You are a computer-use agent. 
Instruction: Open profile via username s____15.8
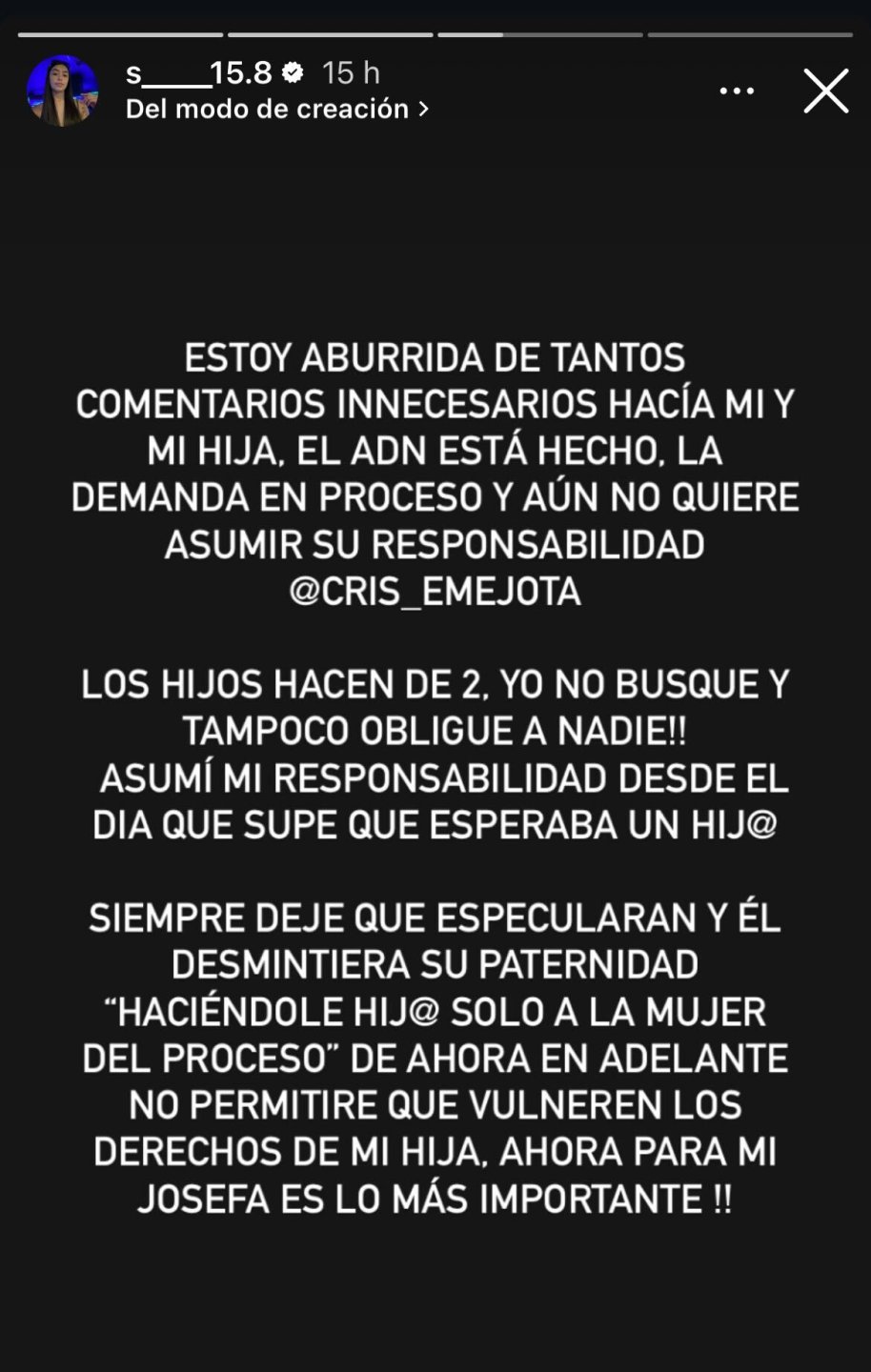(x=199, y=72)
